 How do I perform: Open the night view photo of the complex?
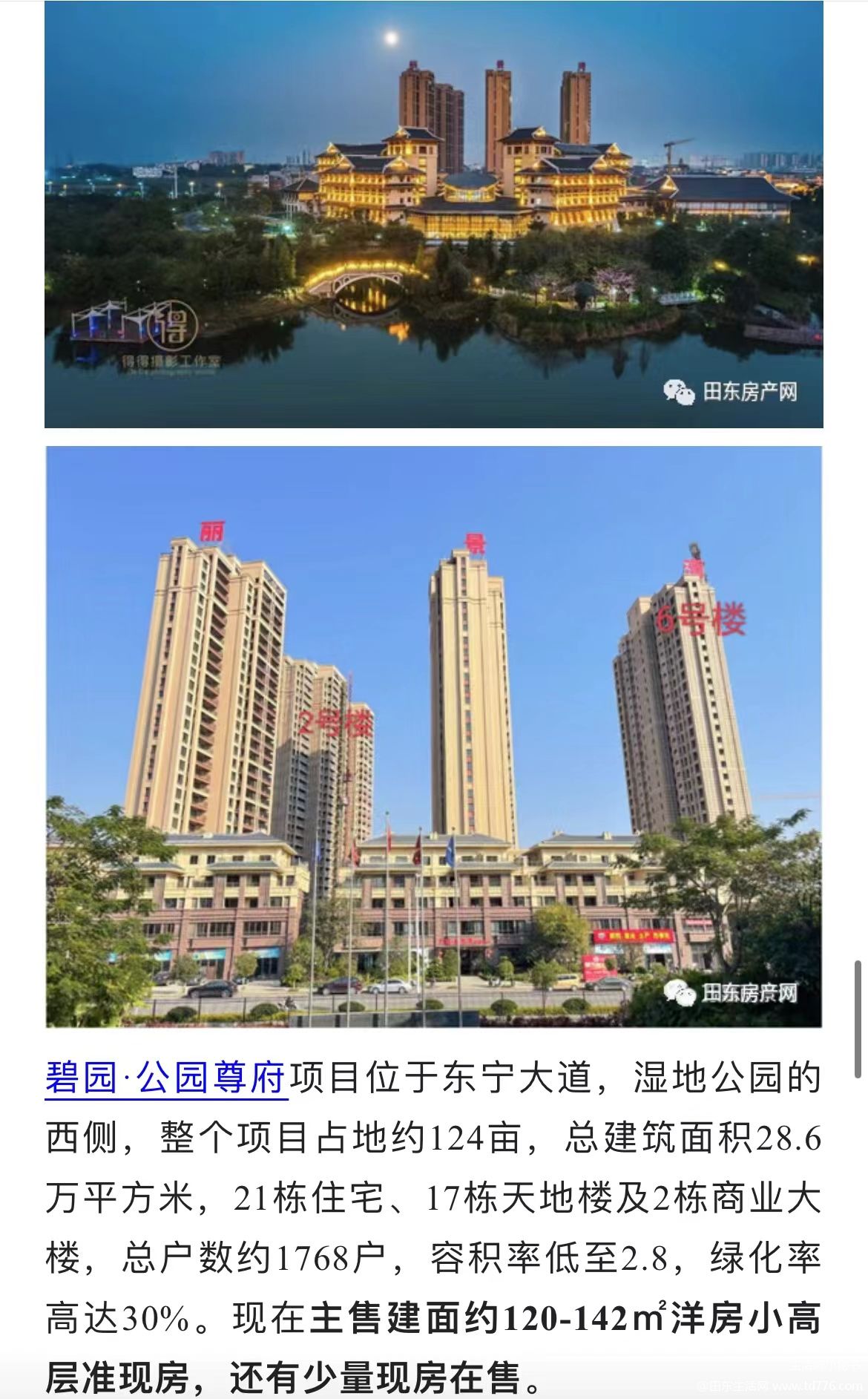pos(434,214)
